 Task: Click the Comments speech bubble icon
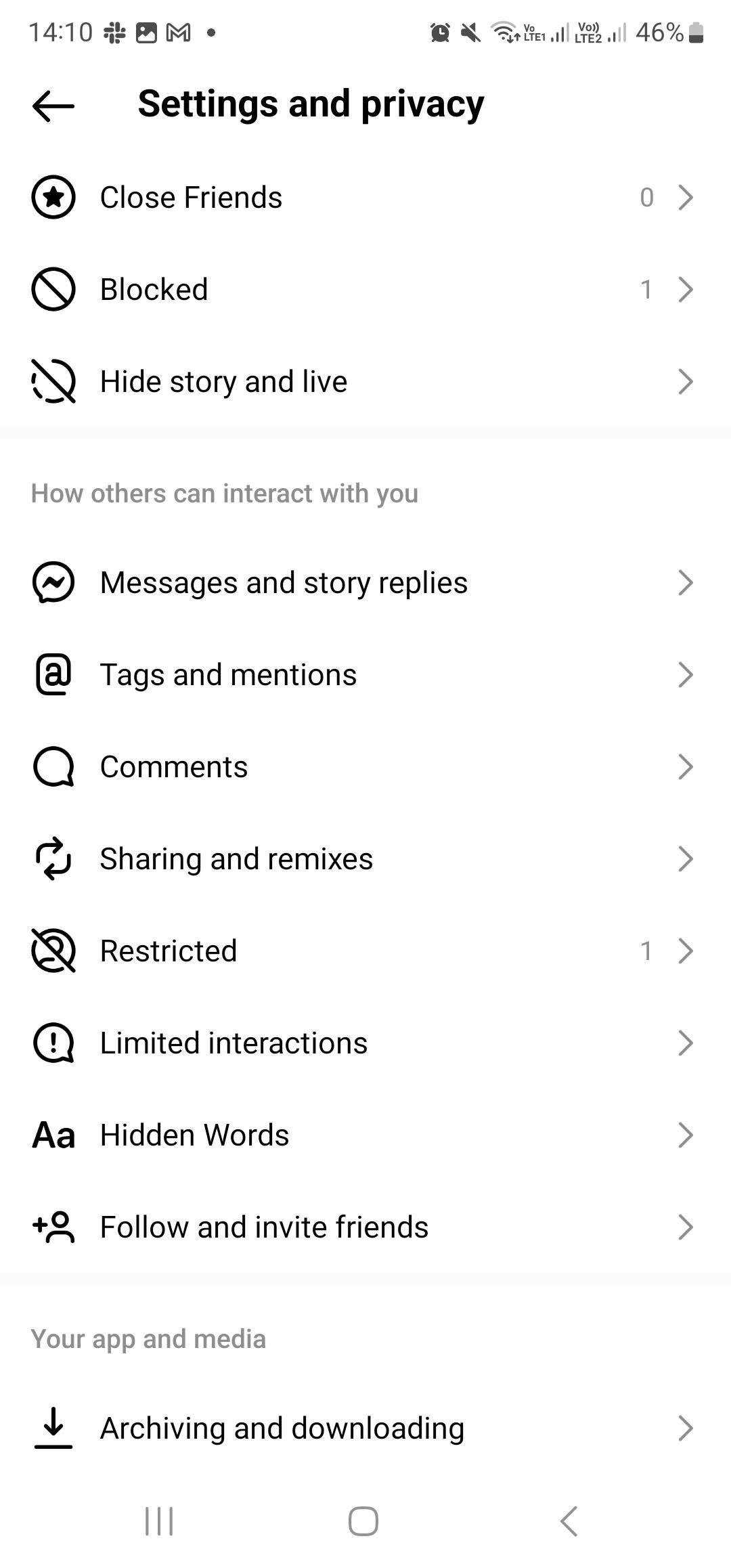53,766
